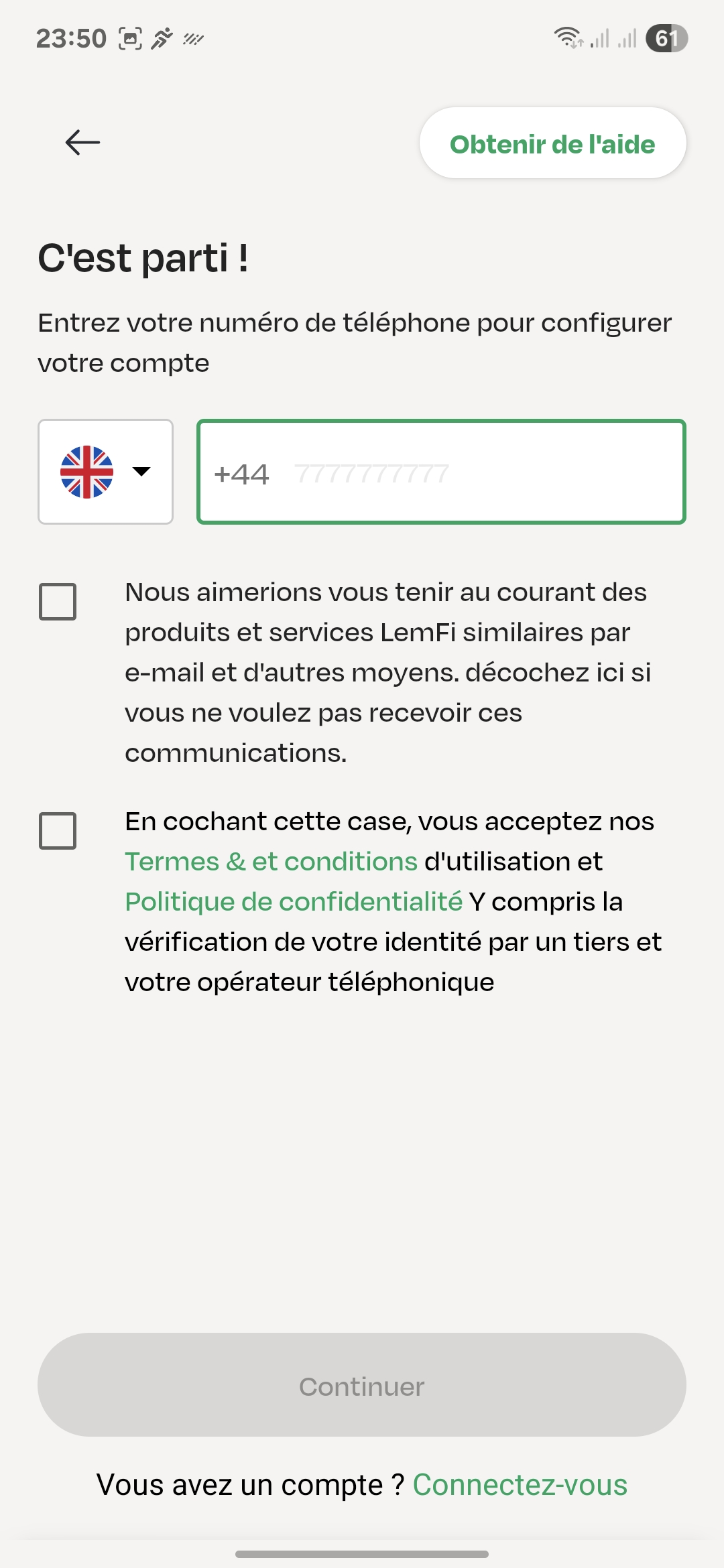The height and width of the screenshot is (1568, 724).
Task: Tap the Continuer button
Action: pyautogui.click(x=362, y=1386)
